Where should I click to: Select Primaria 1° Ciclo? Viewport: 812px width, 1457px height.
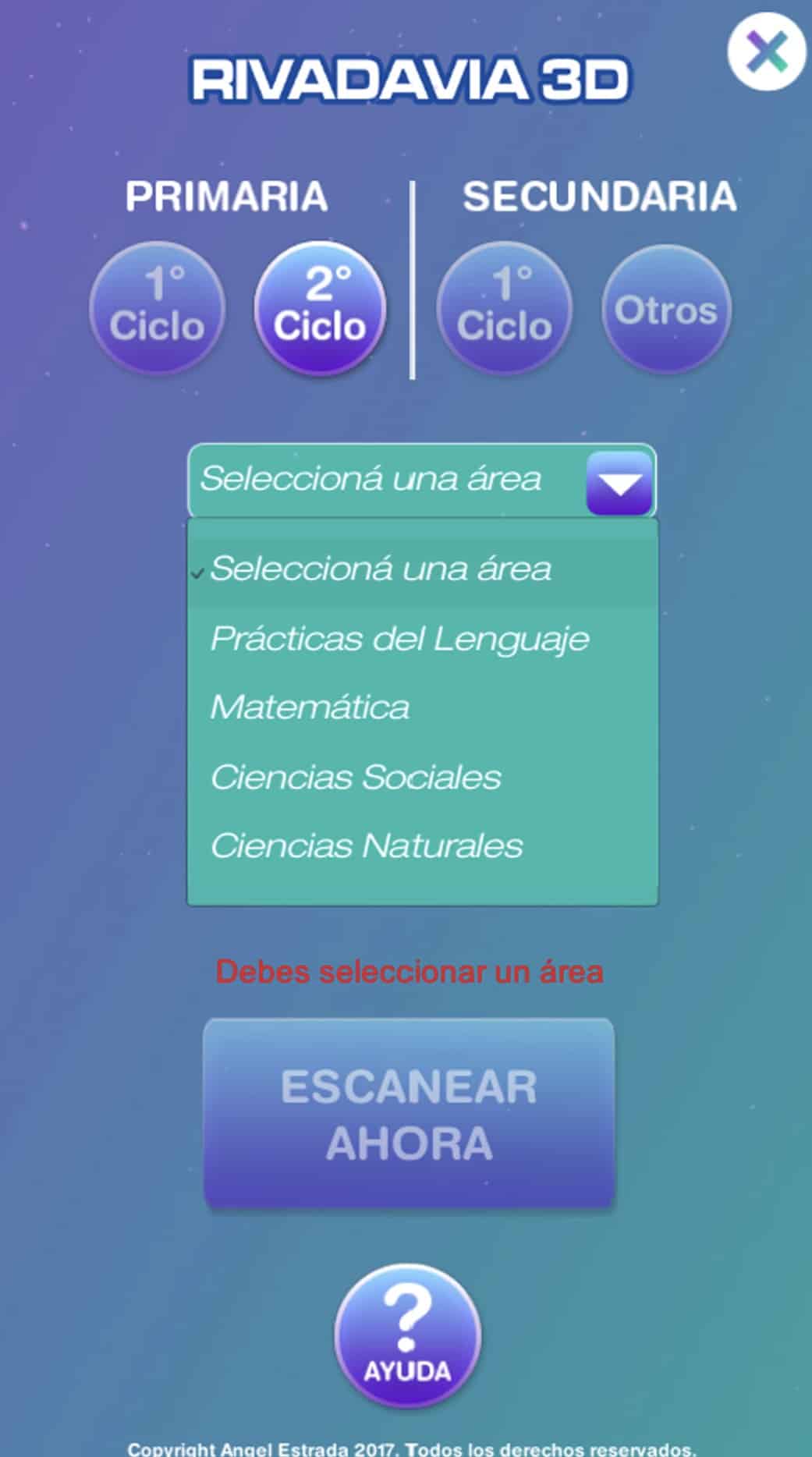pos(157,307)
